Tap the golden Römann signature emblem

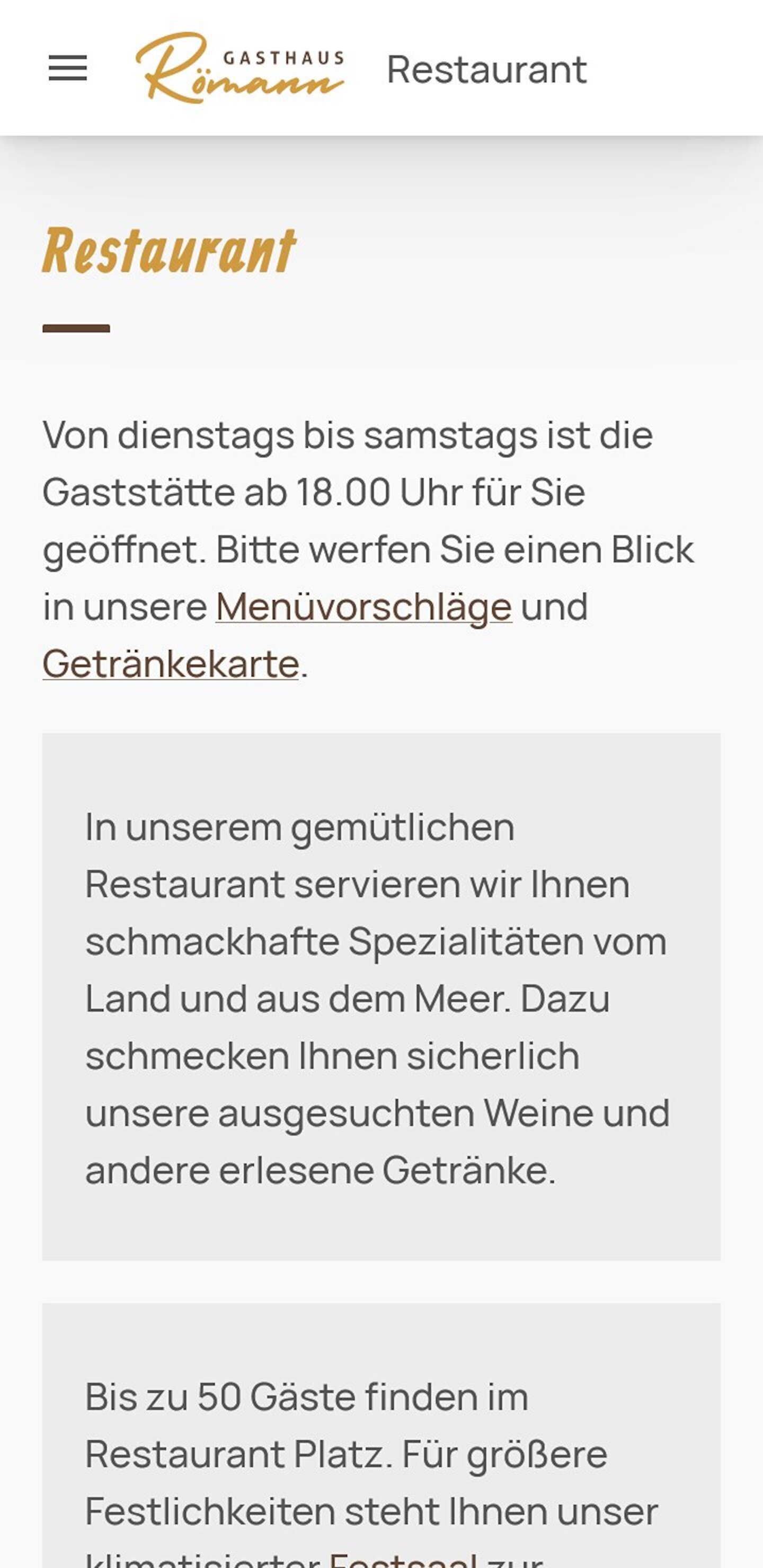(239, 67)
